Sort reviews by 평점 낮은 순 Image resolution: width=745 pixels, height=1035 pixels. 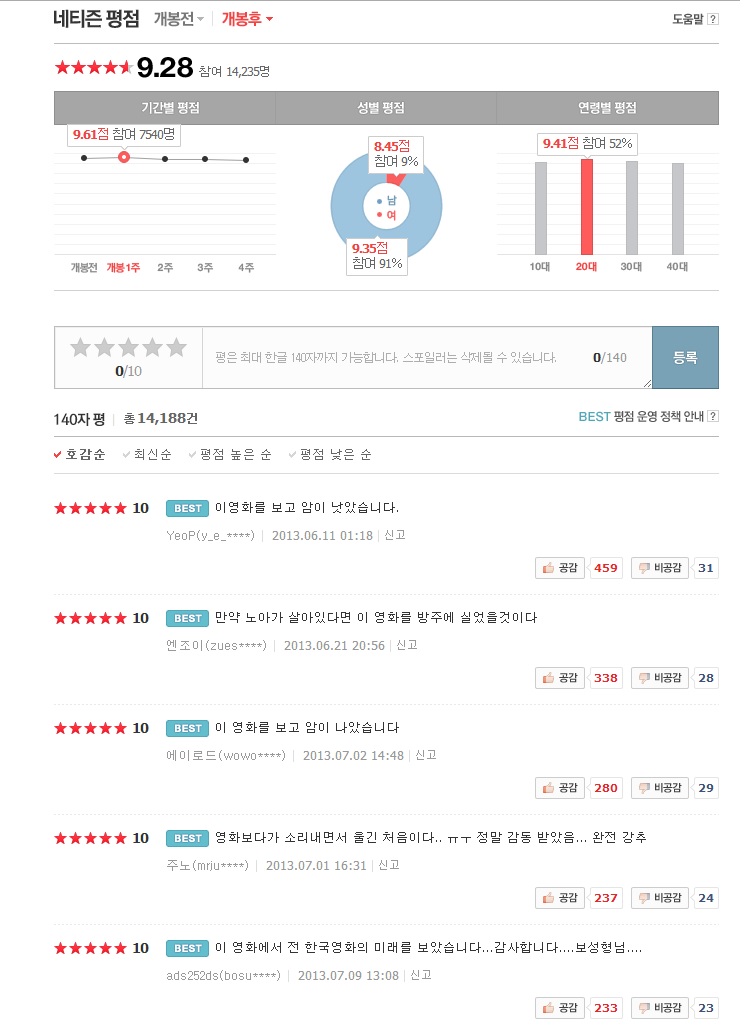click(335, 454)
